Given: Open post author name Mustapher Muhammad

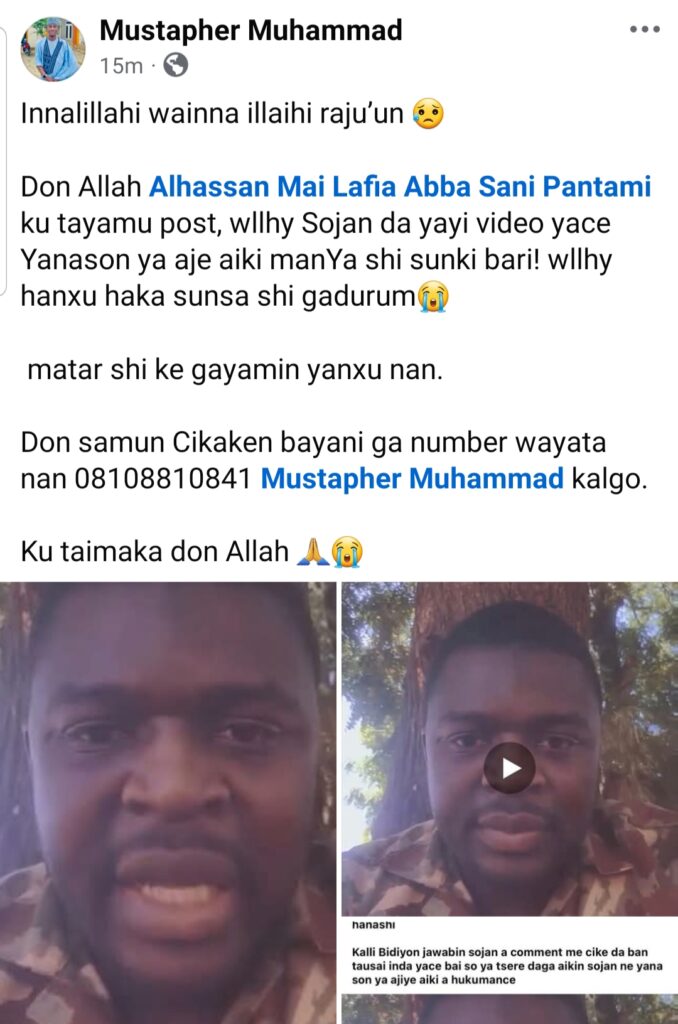Looking at the screenshot, I should [x=250, y=31].
